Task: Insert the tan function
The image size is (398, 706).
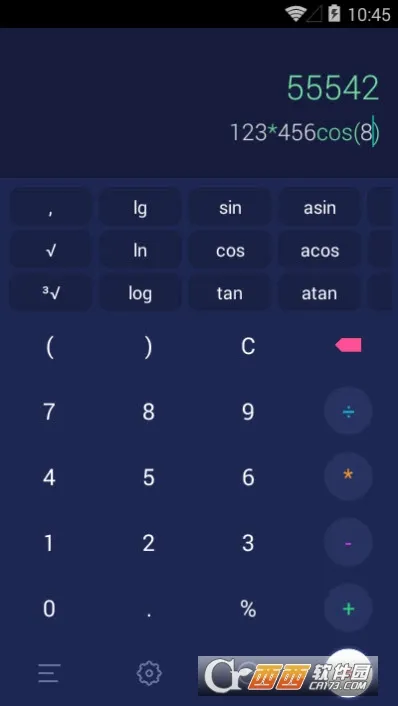Action: coord(230,294)
